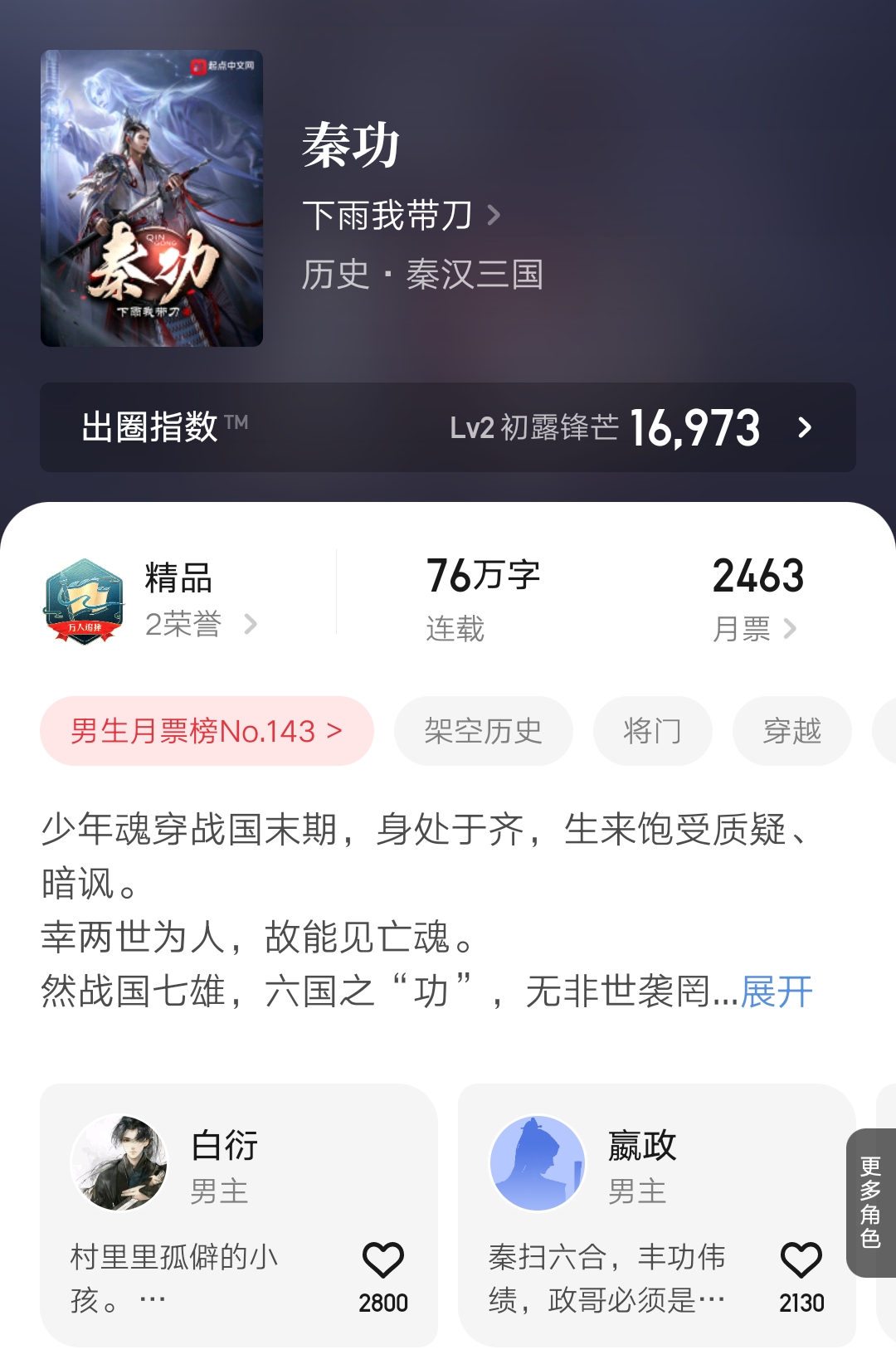Select the 架空历史 tag

482,731
